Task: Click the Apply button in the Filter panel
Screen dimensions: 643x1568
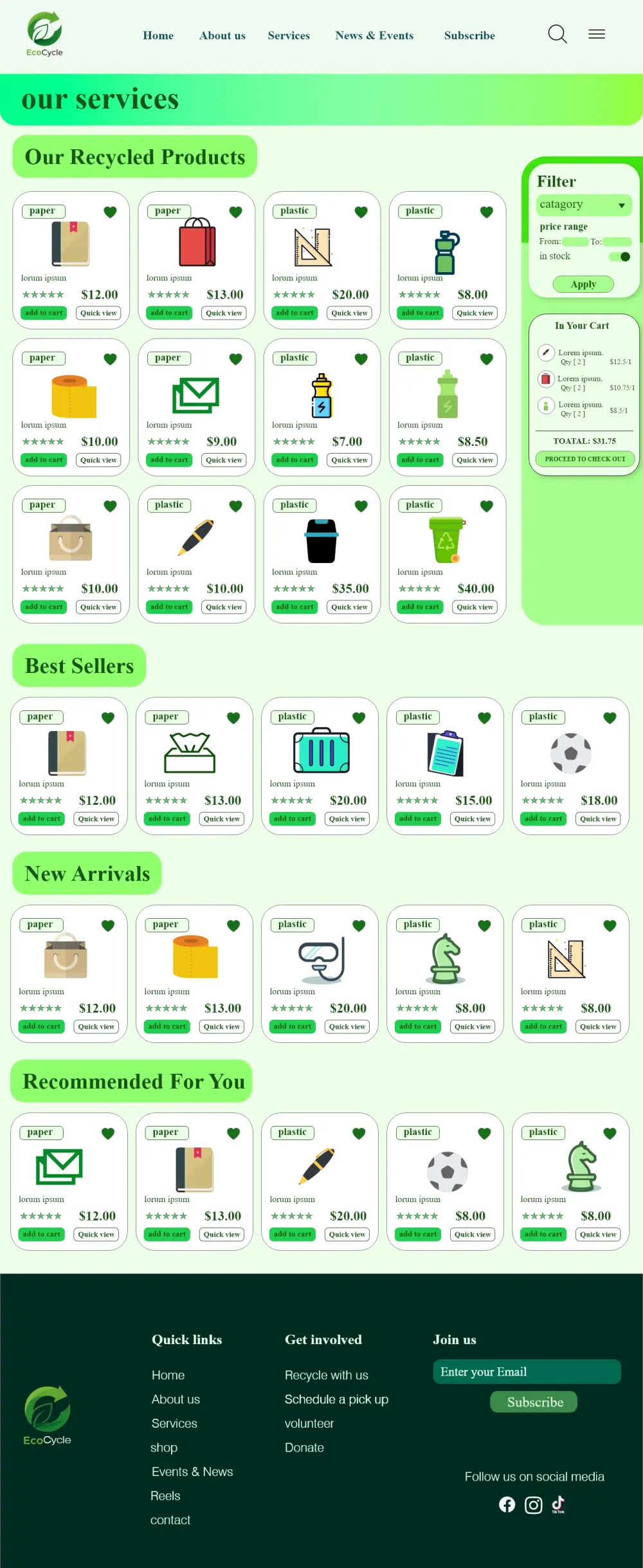Action: tap(583, 284)
